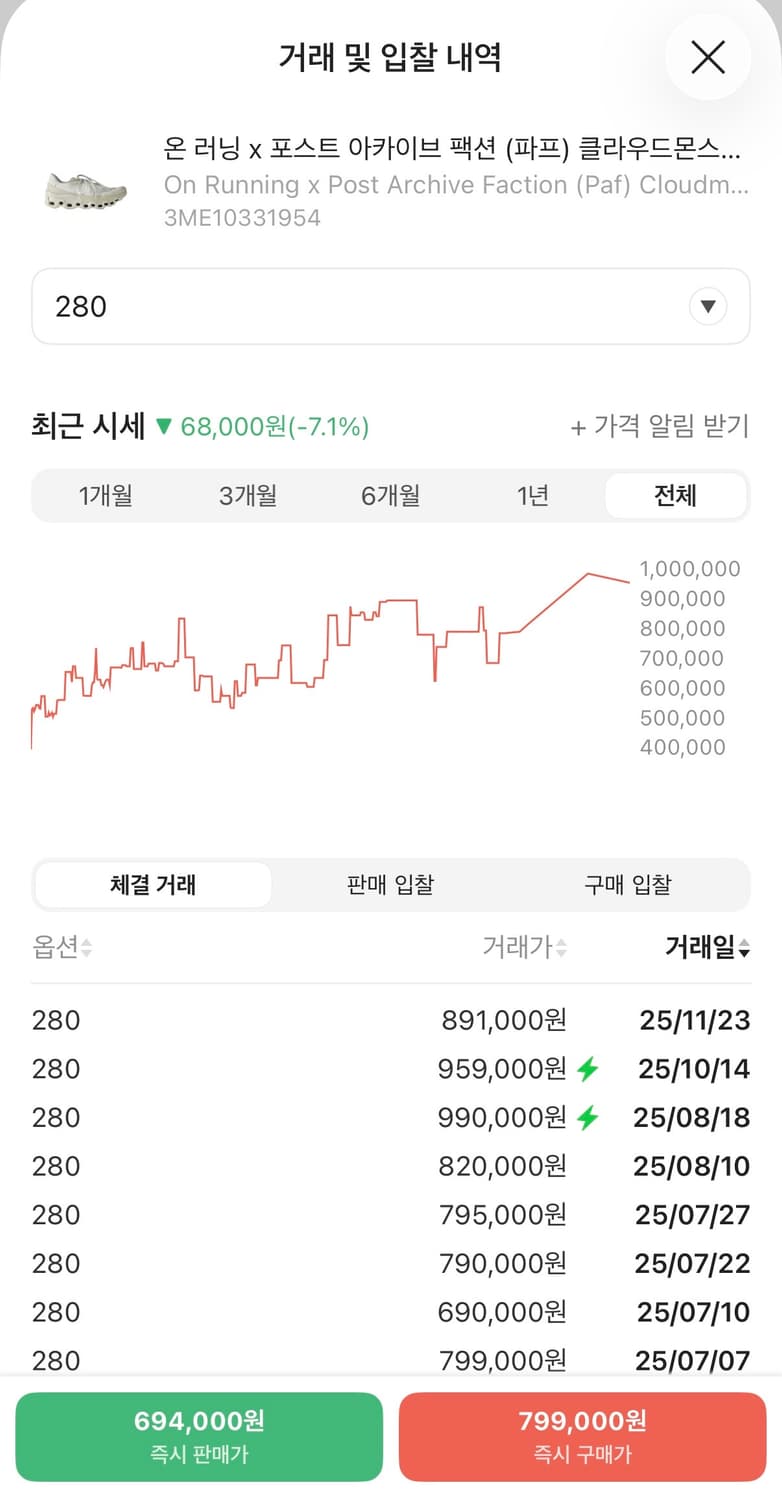This screenshot has height=1500, width=782.
Task: Click the peak of the price chart line
Action: coord(590,574)
